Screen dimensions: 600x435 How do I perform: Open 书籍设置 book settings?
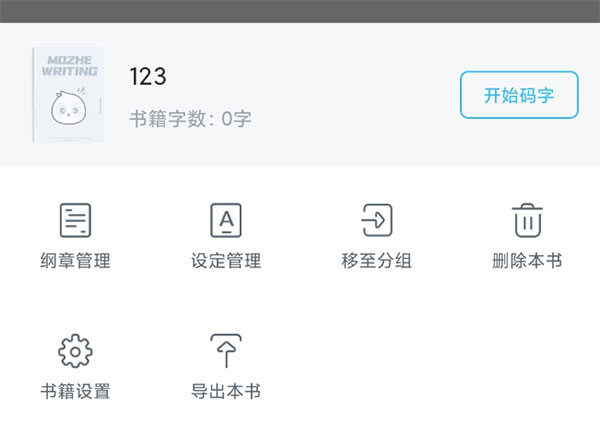pos(75,365)
